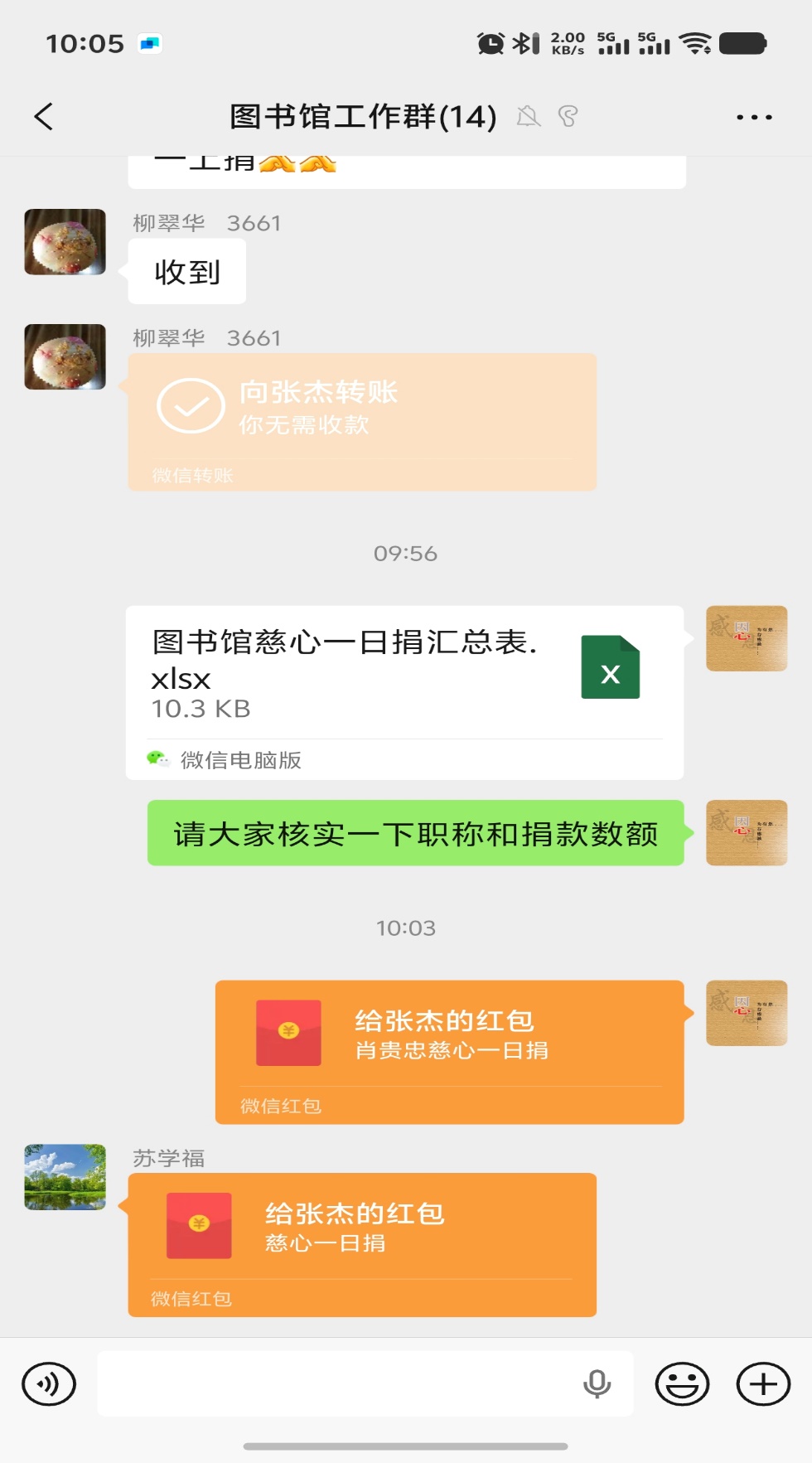Go back from the group chat
Image resolution: width=812 pixels, height=1463 pixels.
(x=44, y=117)
